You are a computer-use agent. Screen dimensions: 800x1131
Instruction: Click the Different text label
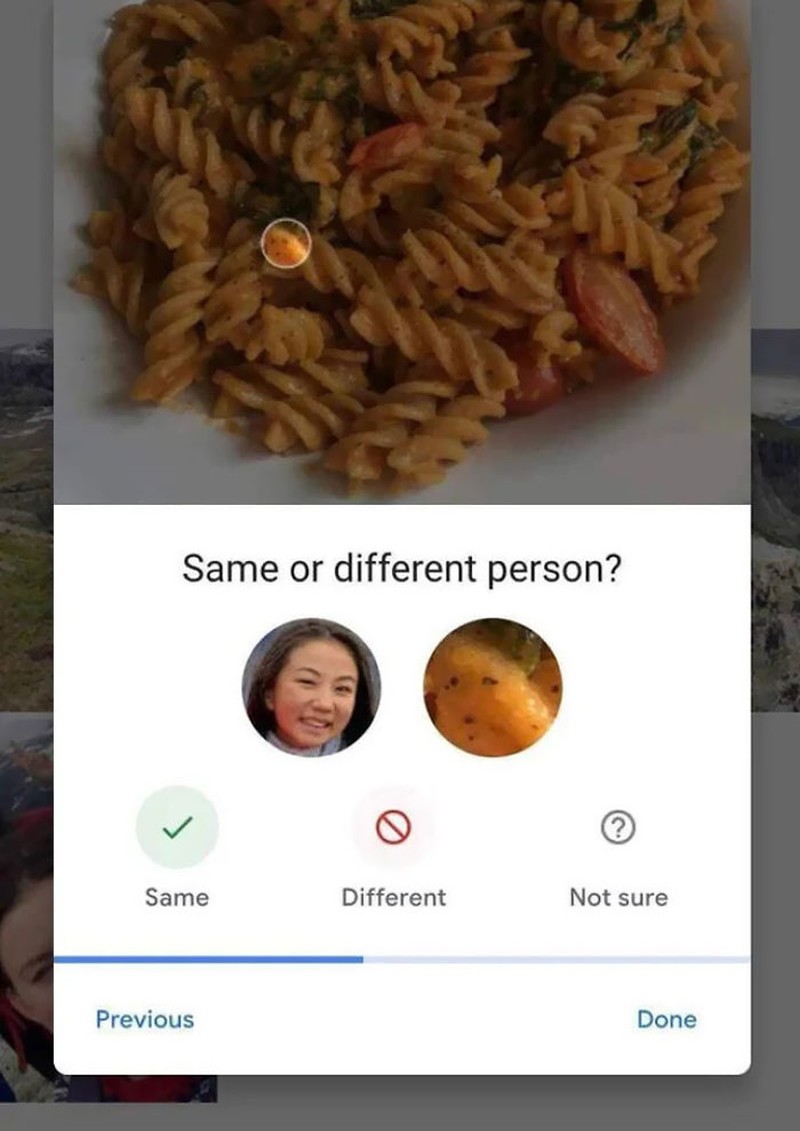[x=393, y=897]
